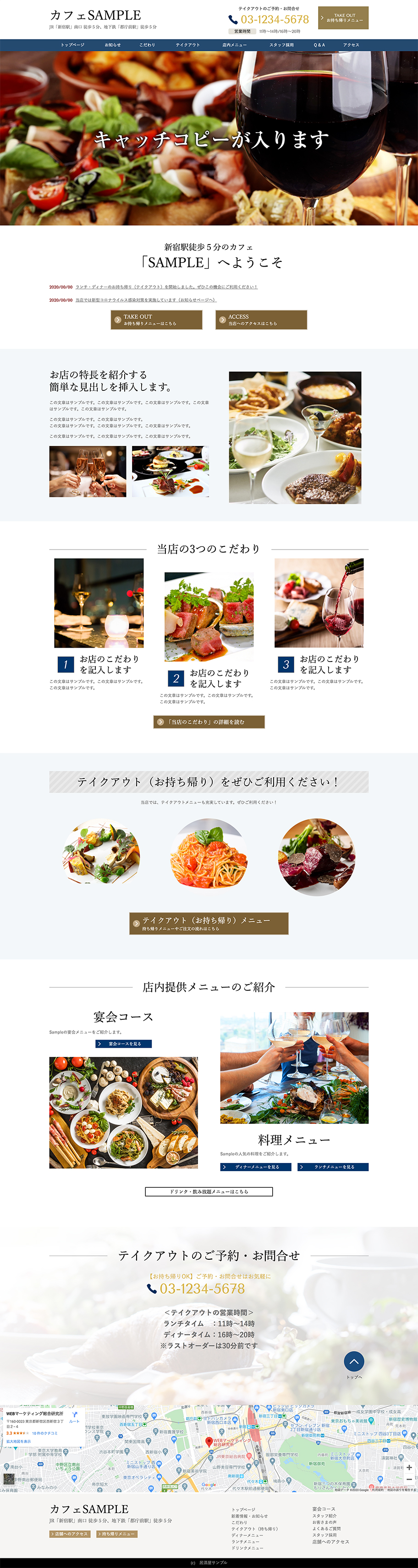Go to トップページ in the navigation bar

click(x=72, y=45)
